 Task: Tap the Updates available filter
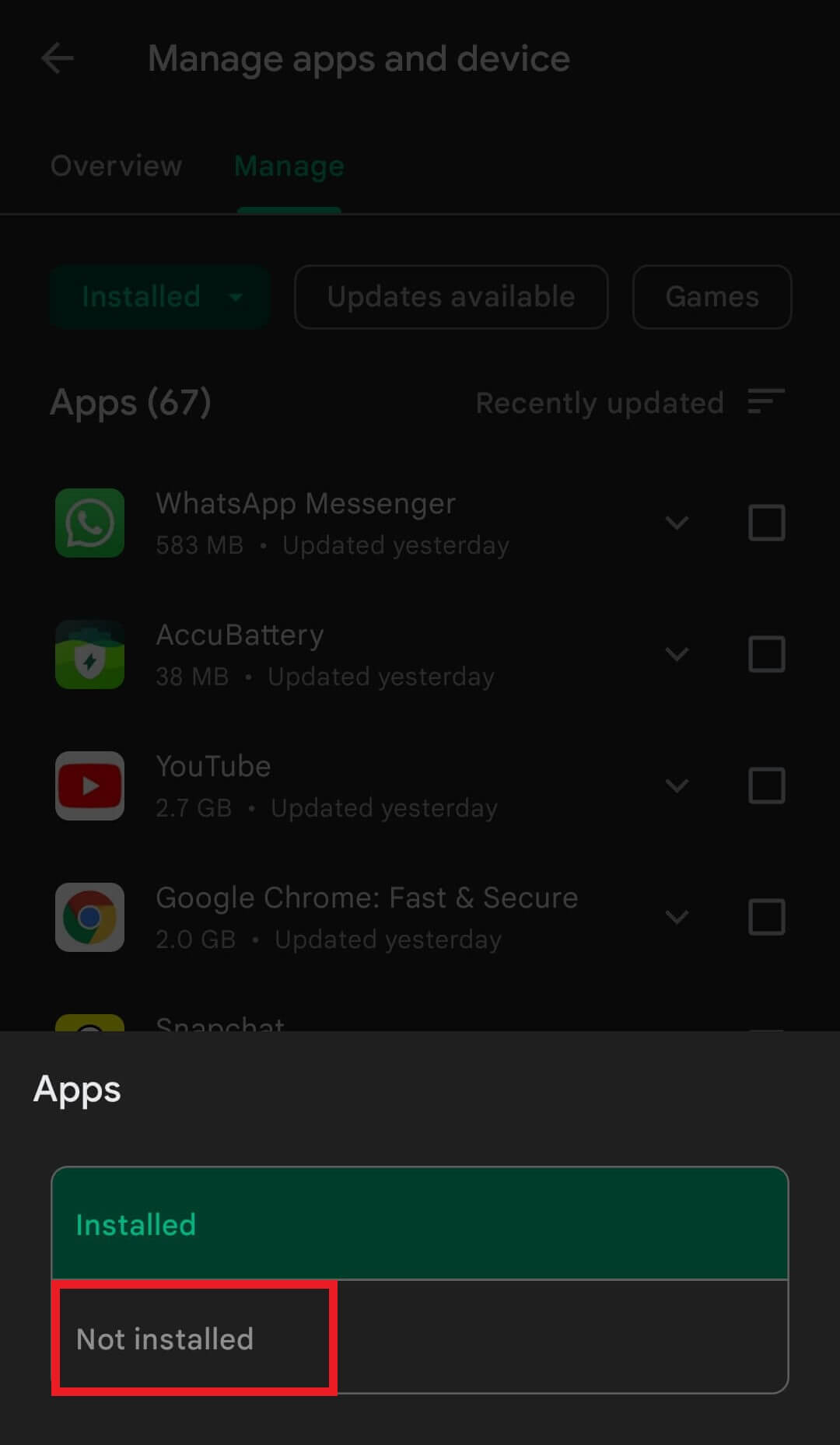[x=450, y=296]
